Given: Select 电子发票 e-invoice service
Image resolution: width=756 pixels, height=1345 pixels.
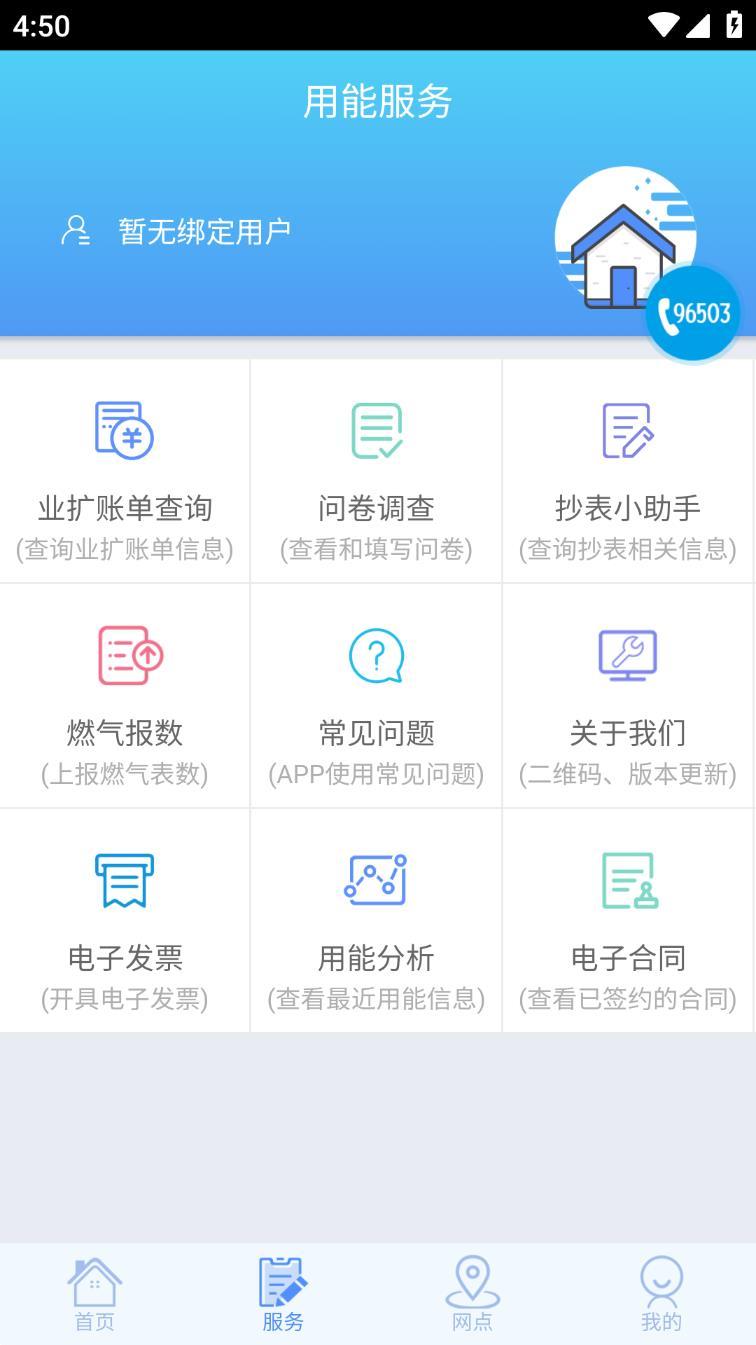Looking at the screenshot, I should [125, 922].
